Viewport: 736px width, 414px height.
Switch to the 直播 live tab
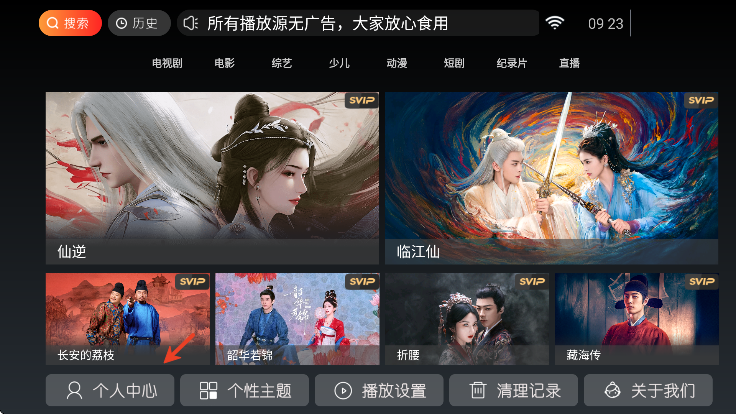click(569, 63)
